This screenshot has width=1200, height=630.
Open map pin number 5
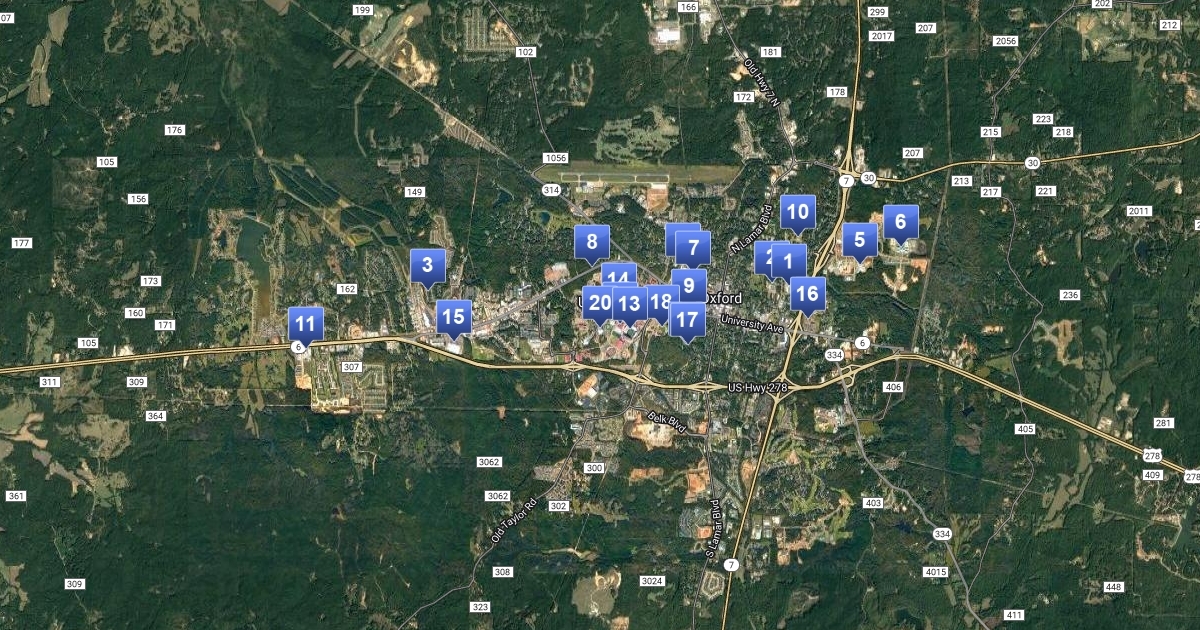[x=859, y=240]
